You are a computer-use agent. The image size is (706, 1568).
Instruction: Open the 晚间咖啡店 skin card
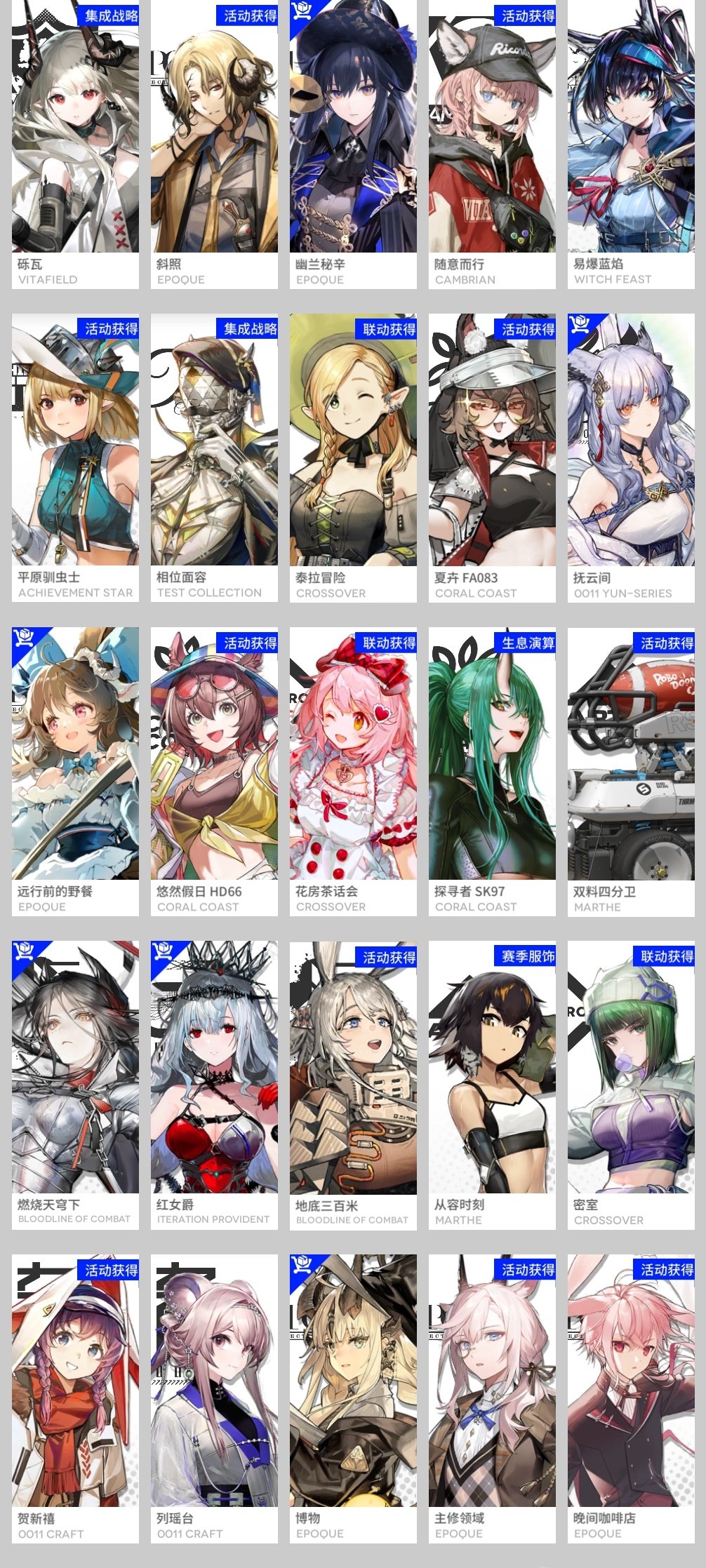(x=631, y=1398)
